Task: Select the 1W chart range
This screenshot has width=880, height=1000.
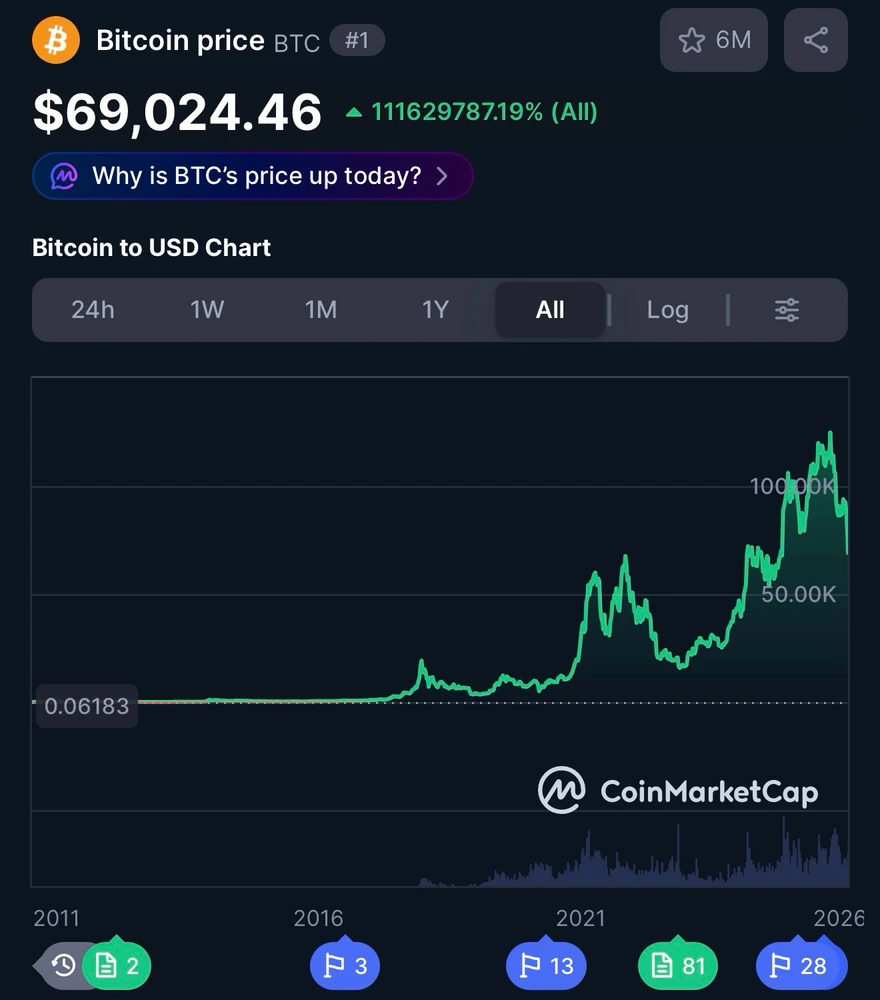Action: [x=207, y=310]
